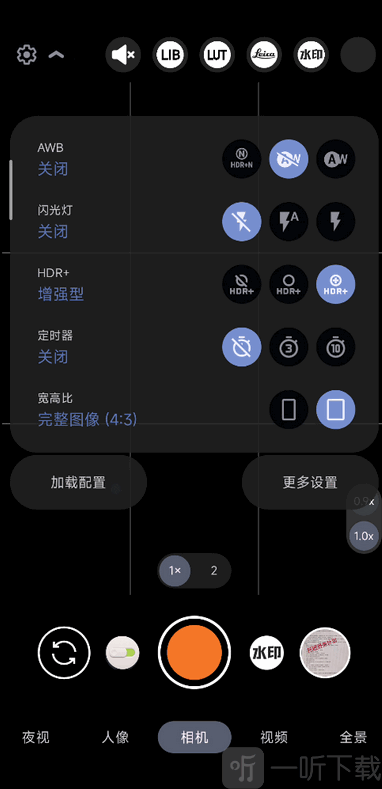Flip to the other camera
382x789 pixels.
click(64, 653)
